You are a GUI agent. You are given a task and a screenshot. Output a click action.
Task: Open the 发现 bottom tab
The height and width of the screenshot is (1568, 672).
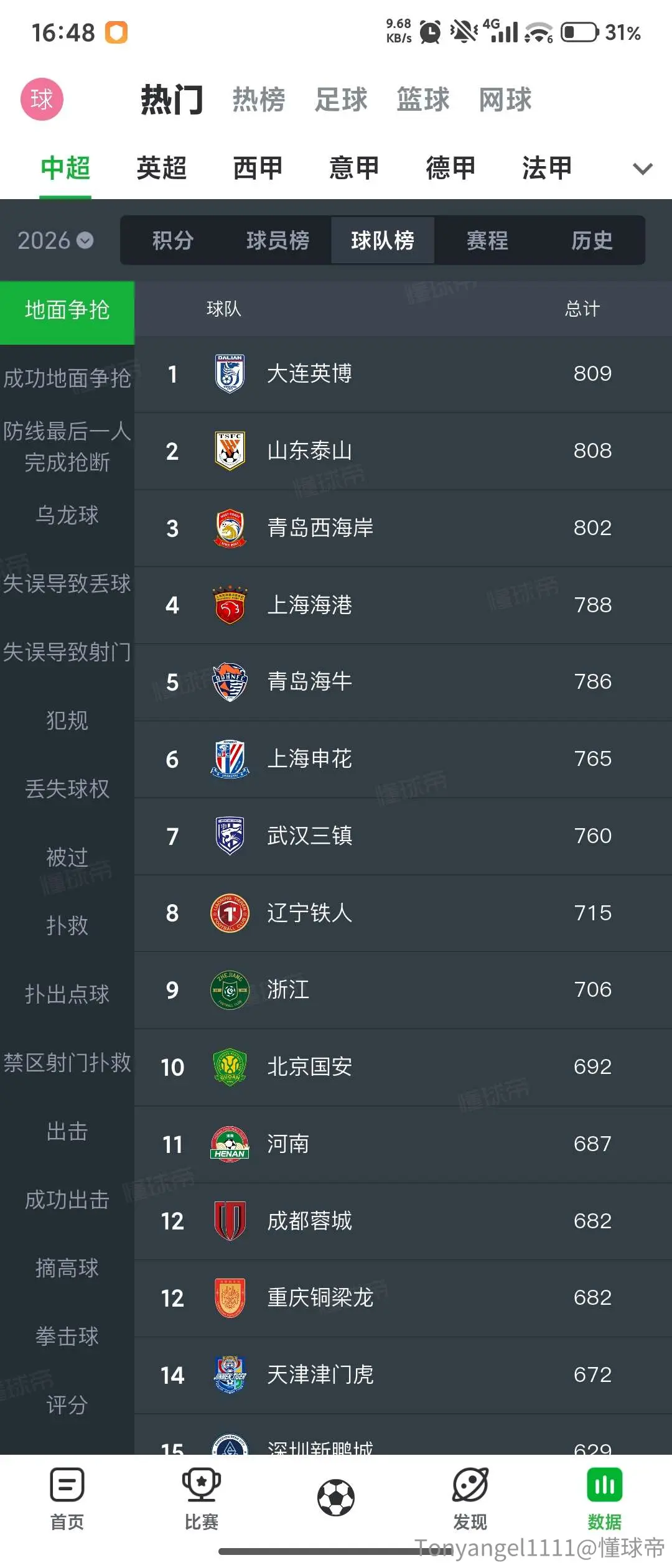point(470,1499)
